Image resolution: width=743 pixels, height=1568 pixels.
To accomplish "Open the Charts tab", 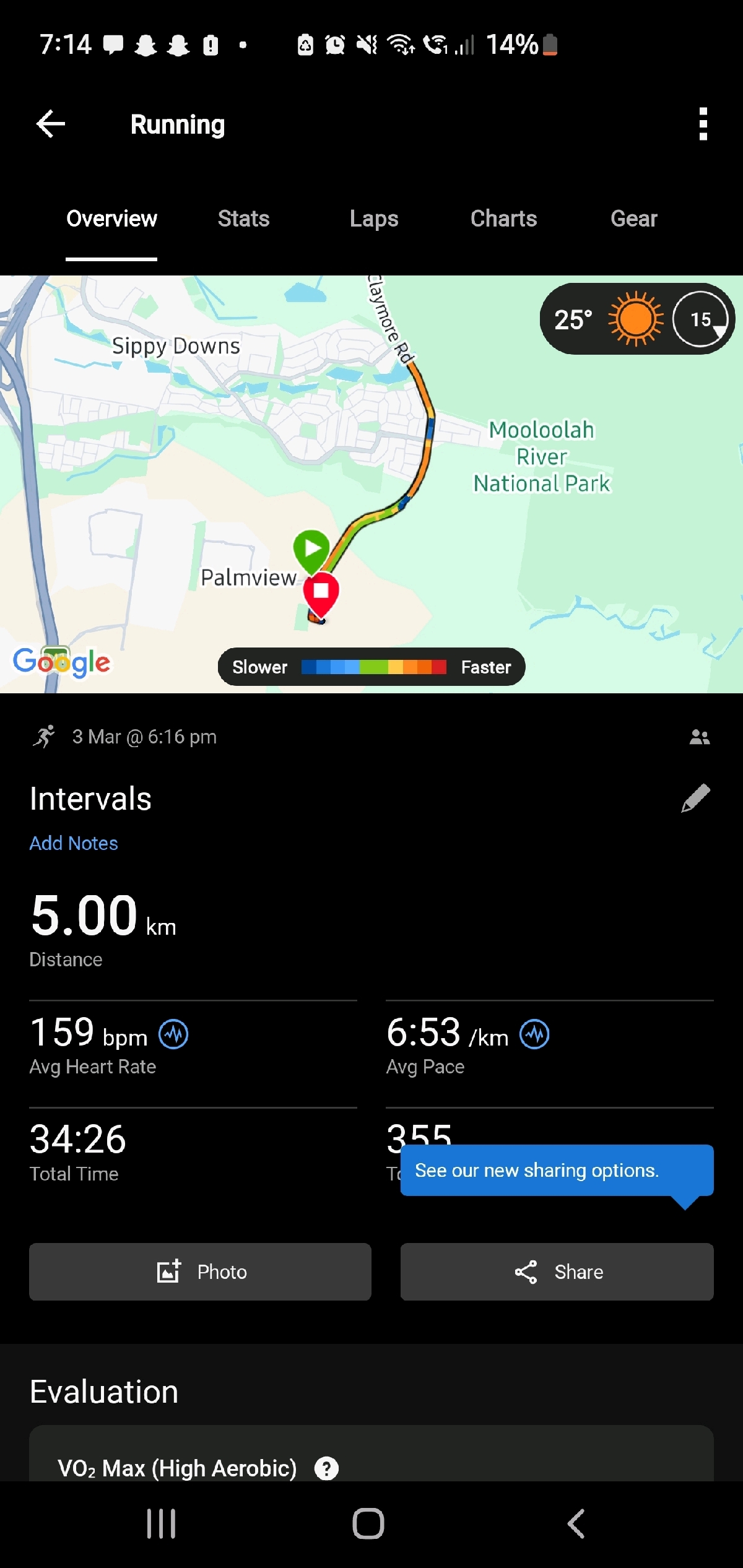I will tap(503, 219).
